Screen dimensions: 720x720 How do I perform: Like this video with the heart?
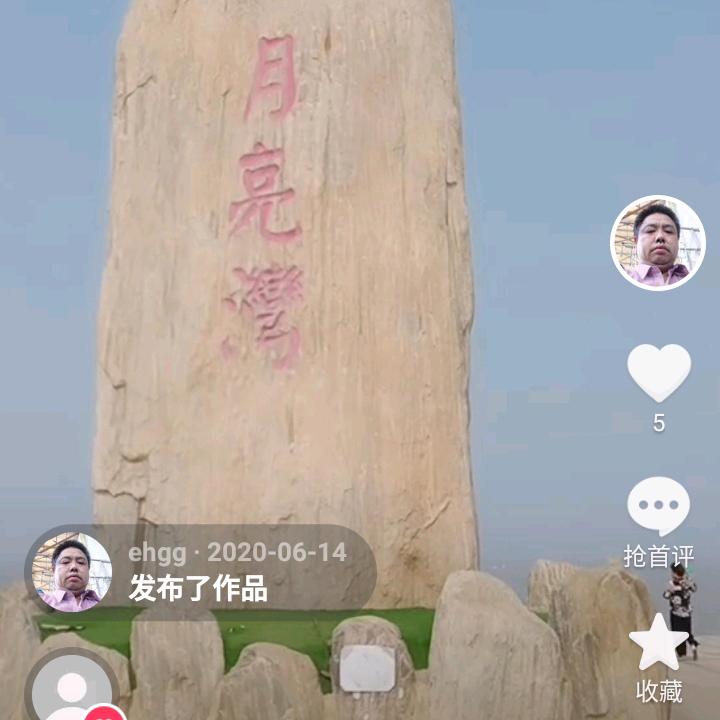pyautogui.click(x=658, y=372)
